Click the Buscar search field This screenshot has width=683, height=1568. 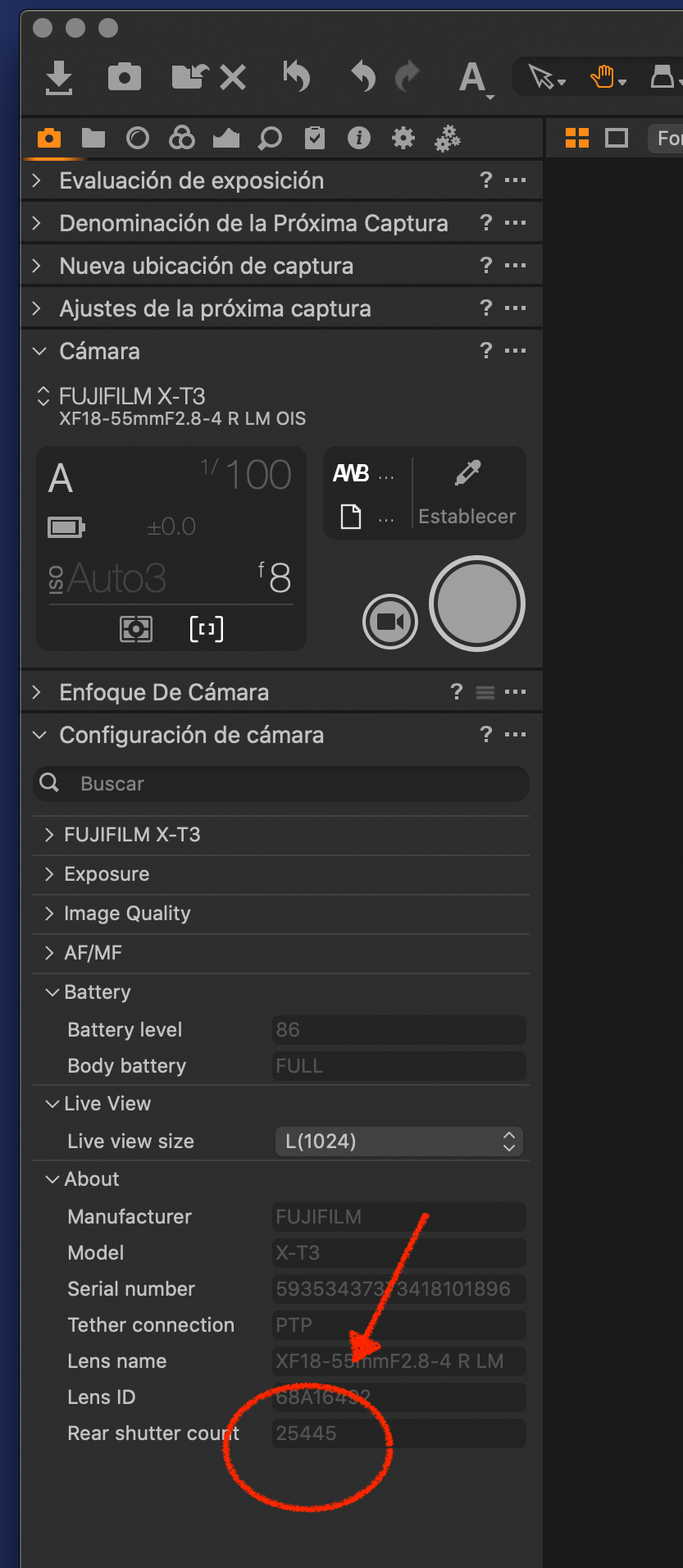[281, 784]
